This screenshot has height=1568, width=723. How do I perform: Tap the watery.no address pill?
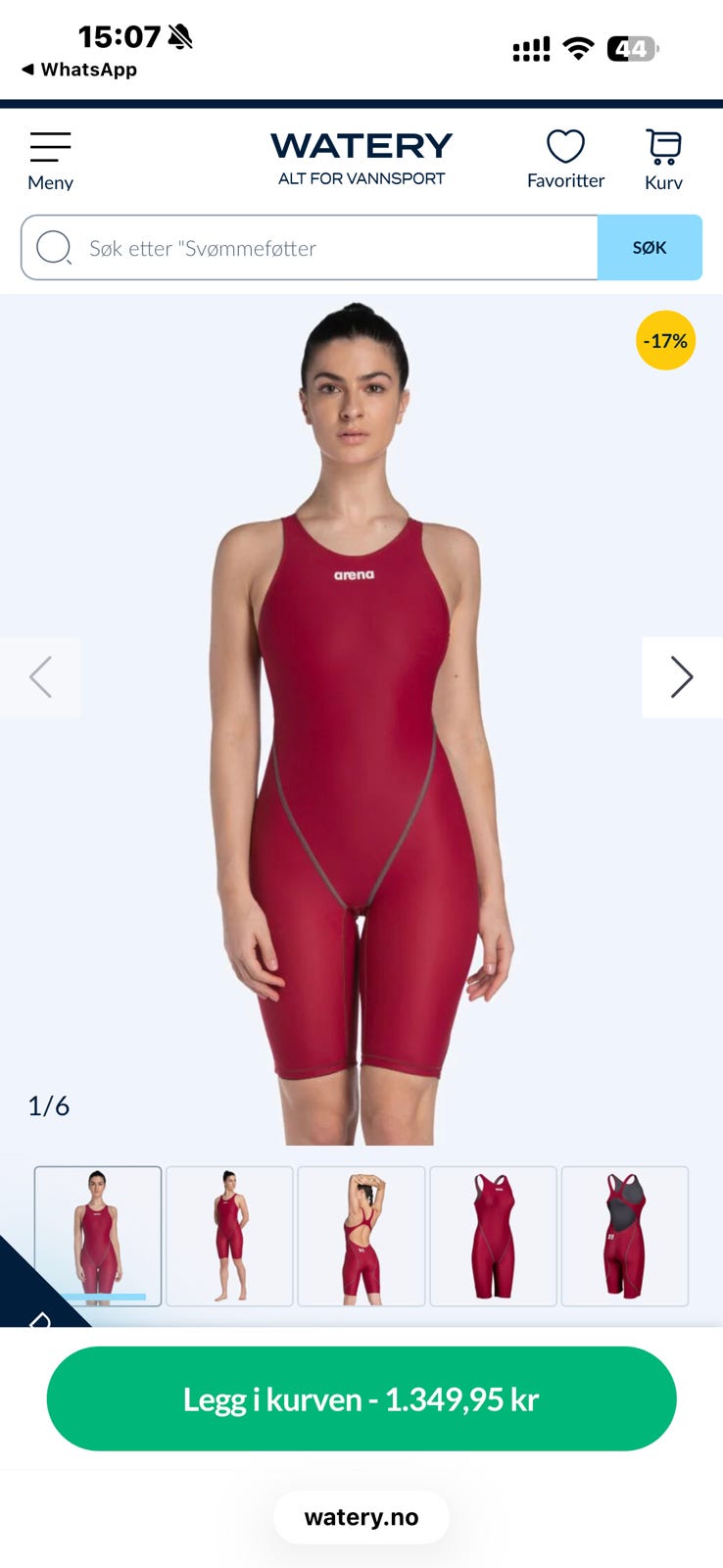coord(361,1517)
